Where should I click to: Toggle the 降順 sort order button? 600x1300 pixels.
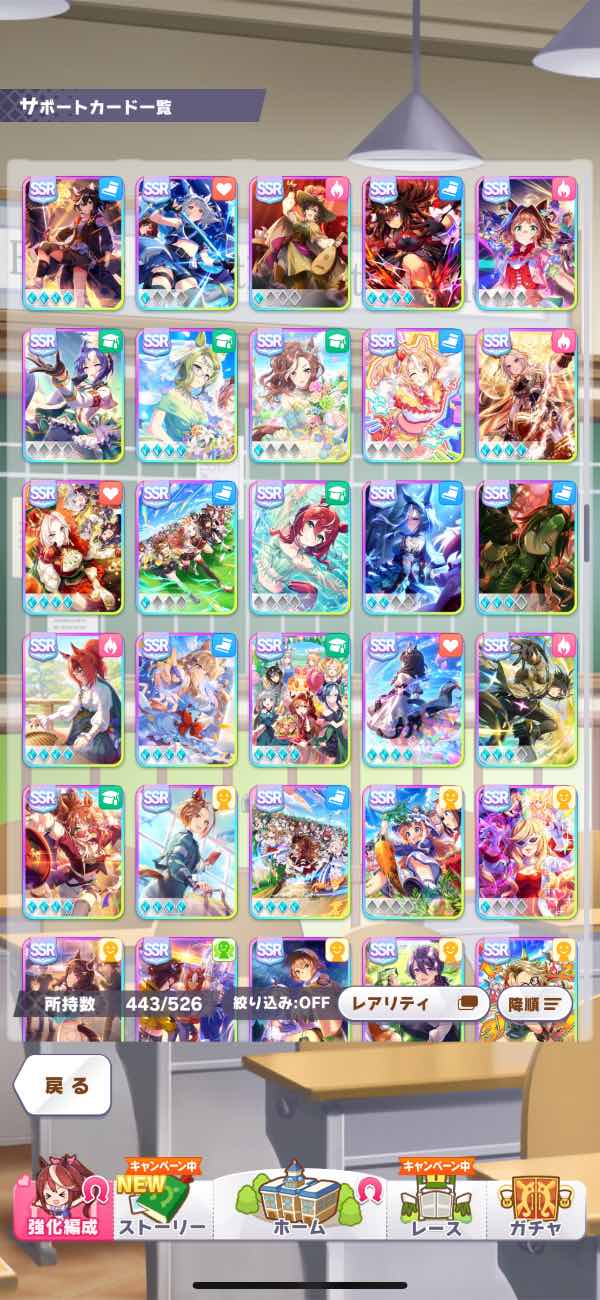(535, 1003)
